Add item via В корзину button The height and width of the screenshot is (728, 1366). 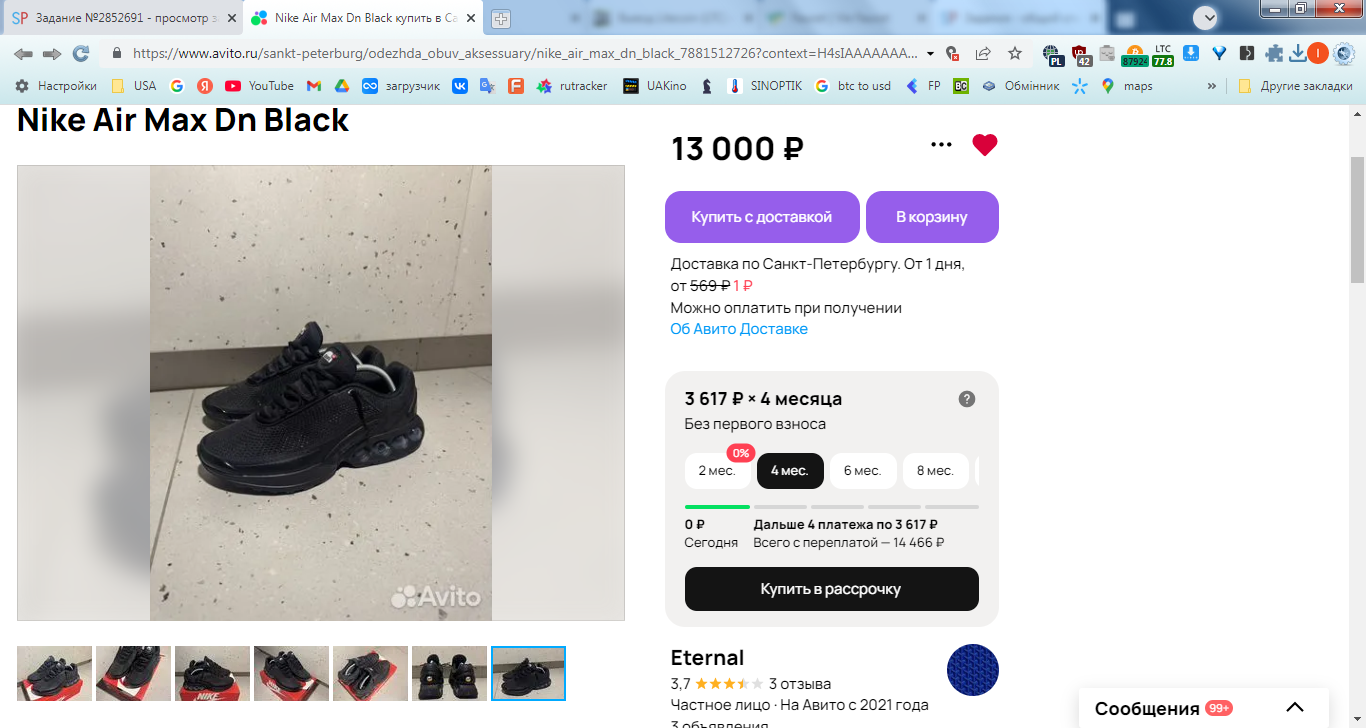932,217
